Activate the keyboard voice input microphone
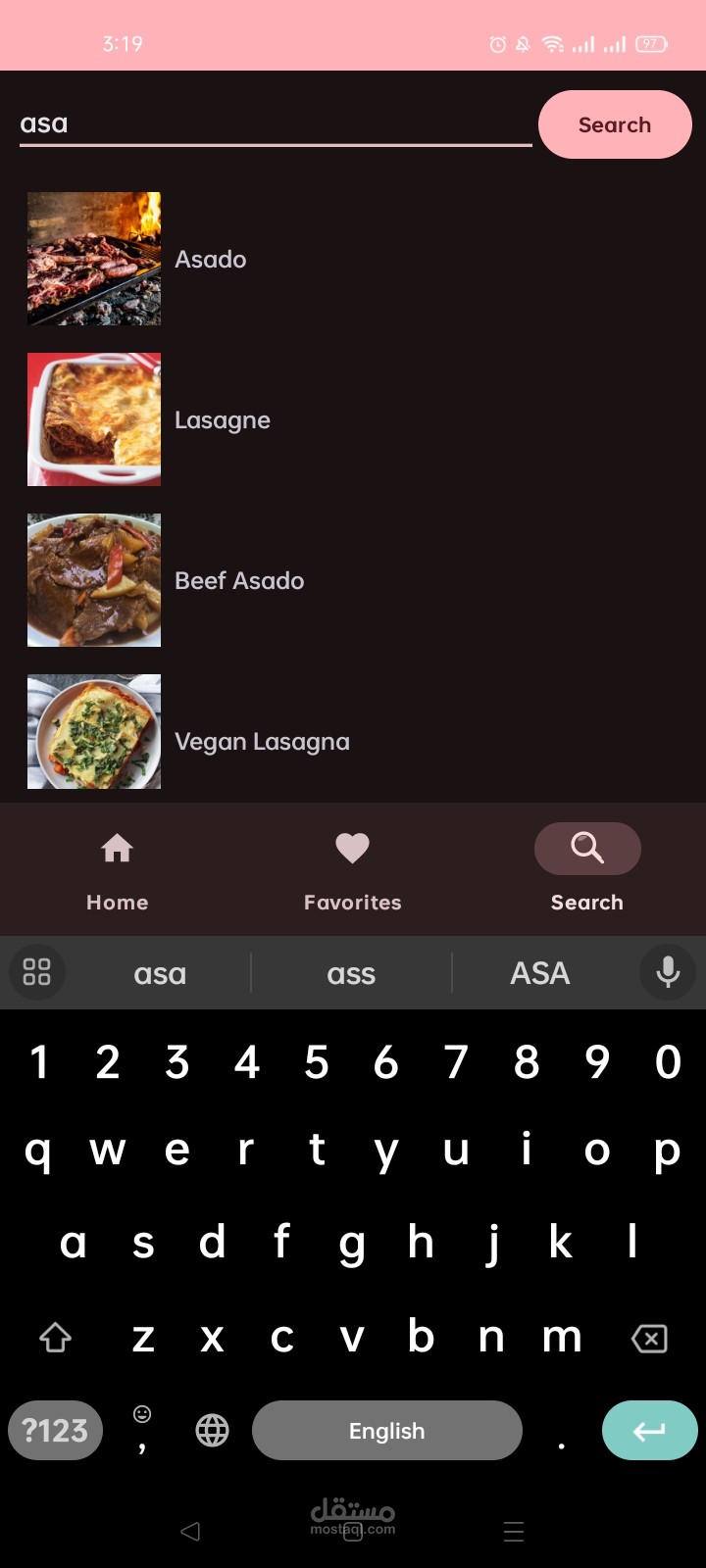 pos(668,972)
